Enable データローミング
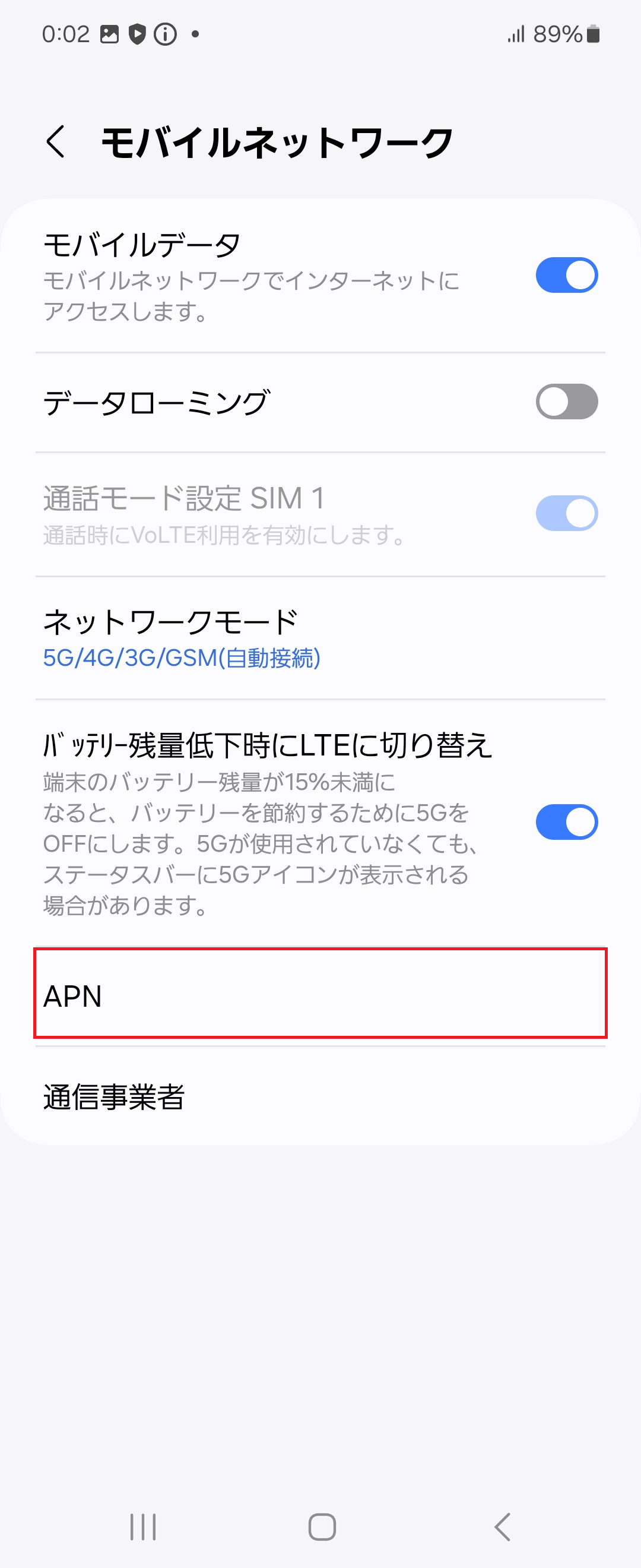641x1568 pixels. coord(567,400)
